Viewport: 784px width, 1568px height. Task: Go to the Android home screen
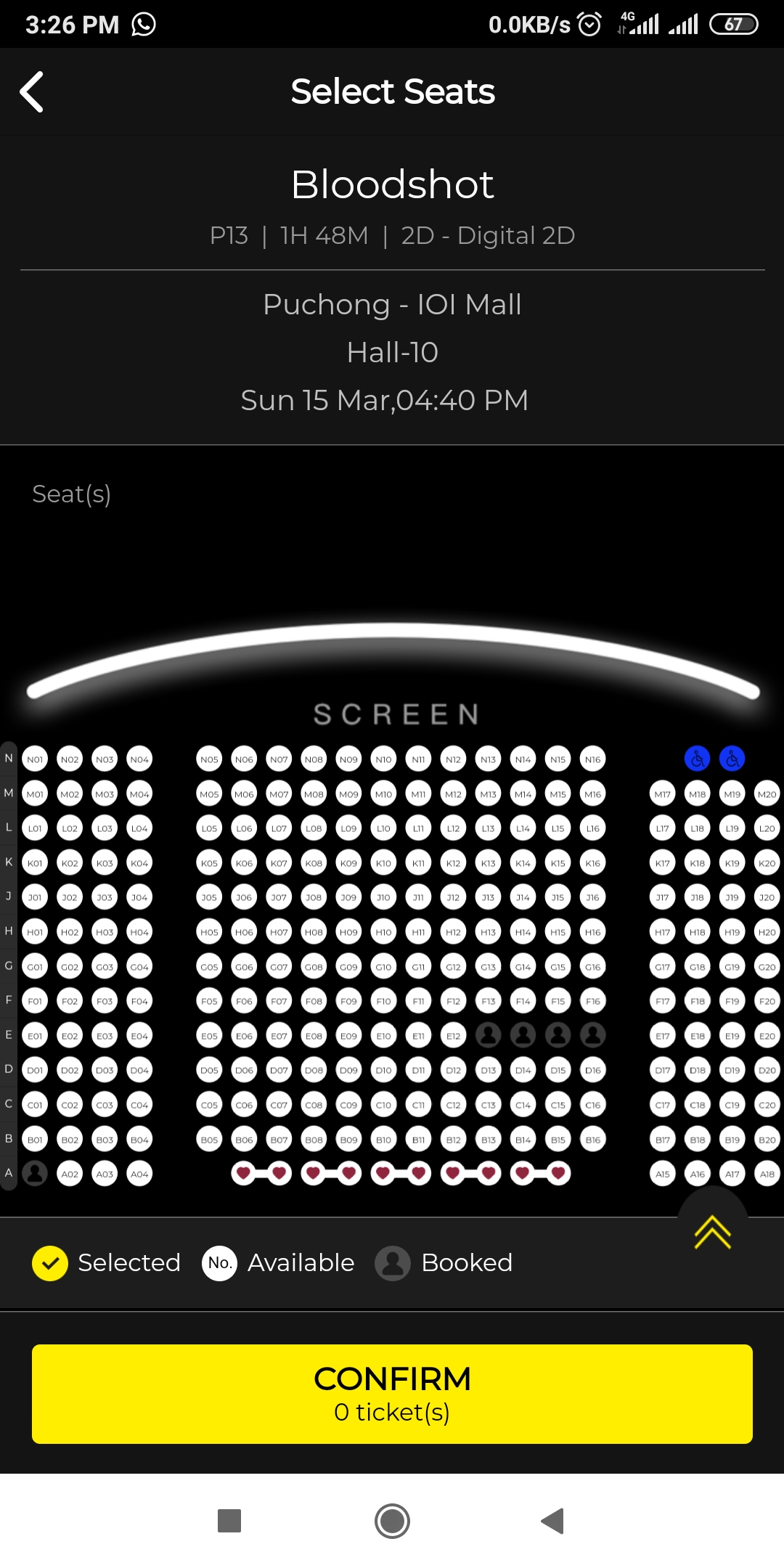click(x=392, y=1521)
